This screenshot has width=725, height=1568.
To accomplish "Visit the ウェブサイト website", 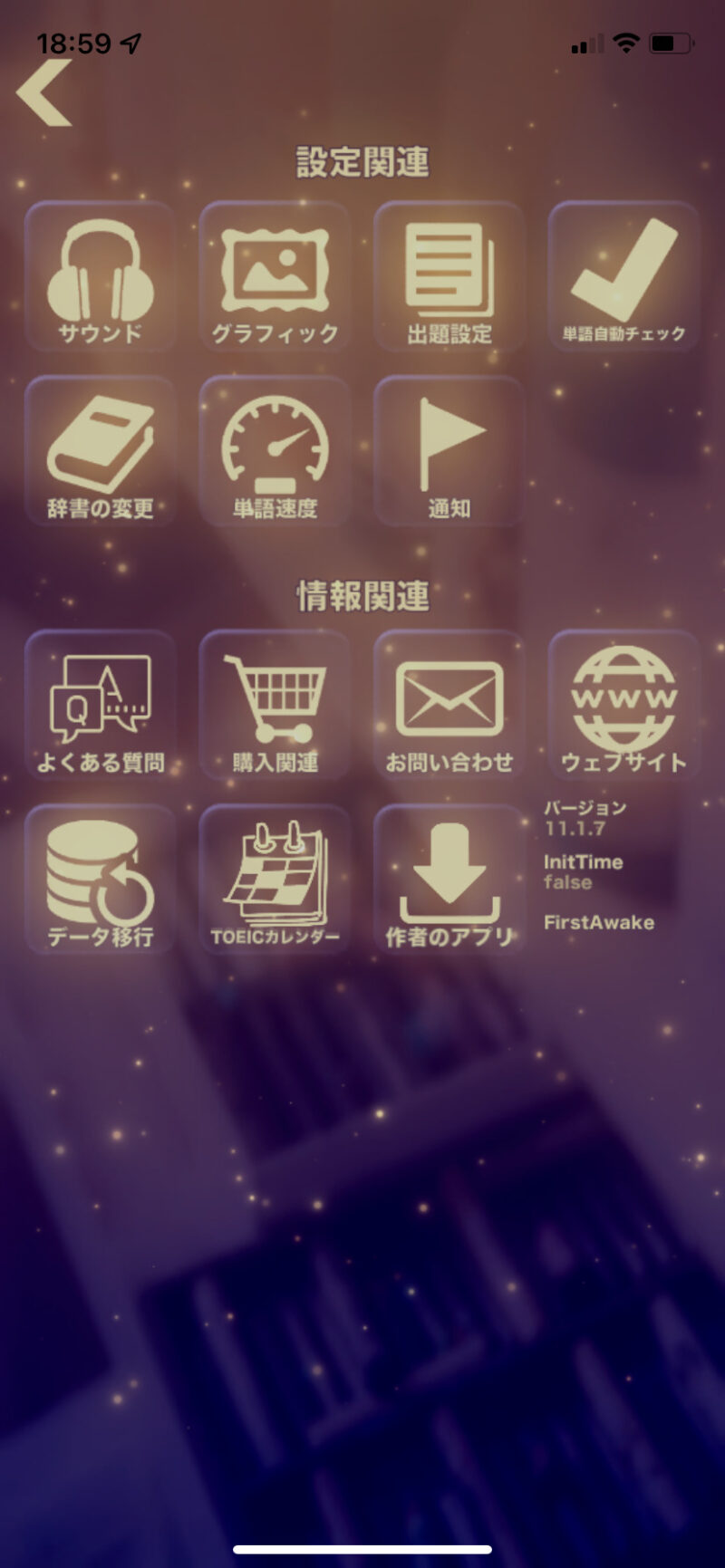I will pos(623,706).
